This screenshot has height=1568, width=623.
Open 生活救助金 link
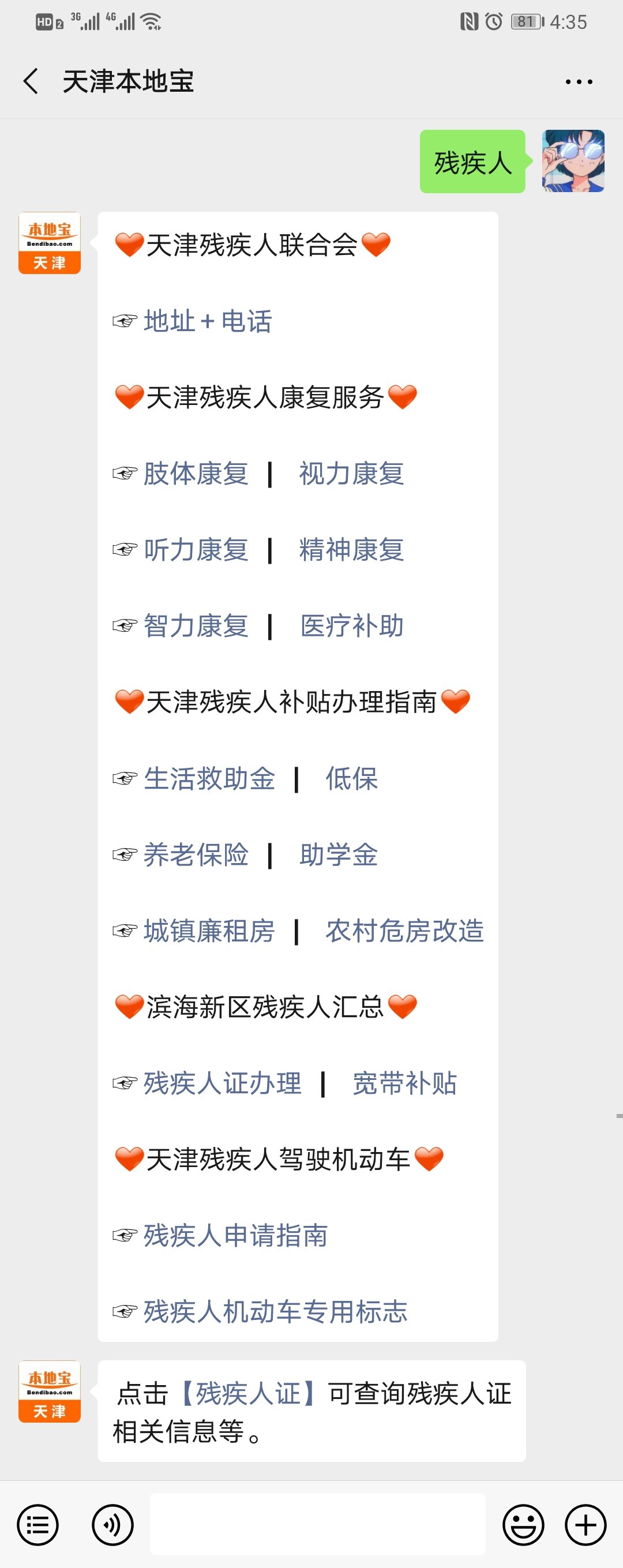(209, 779)
